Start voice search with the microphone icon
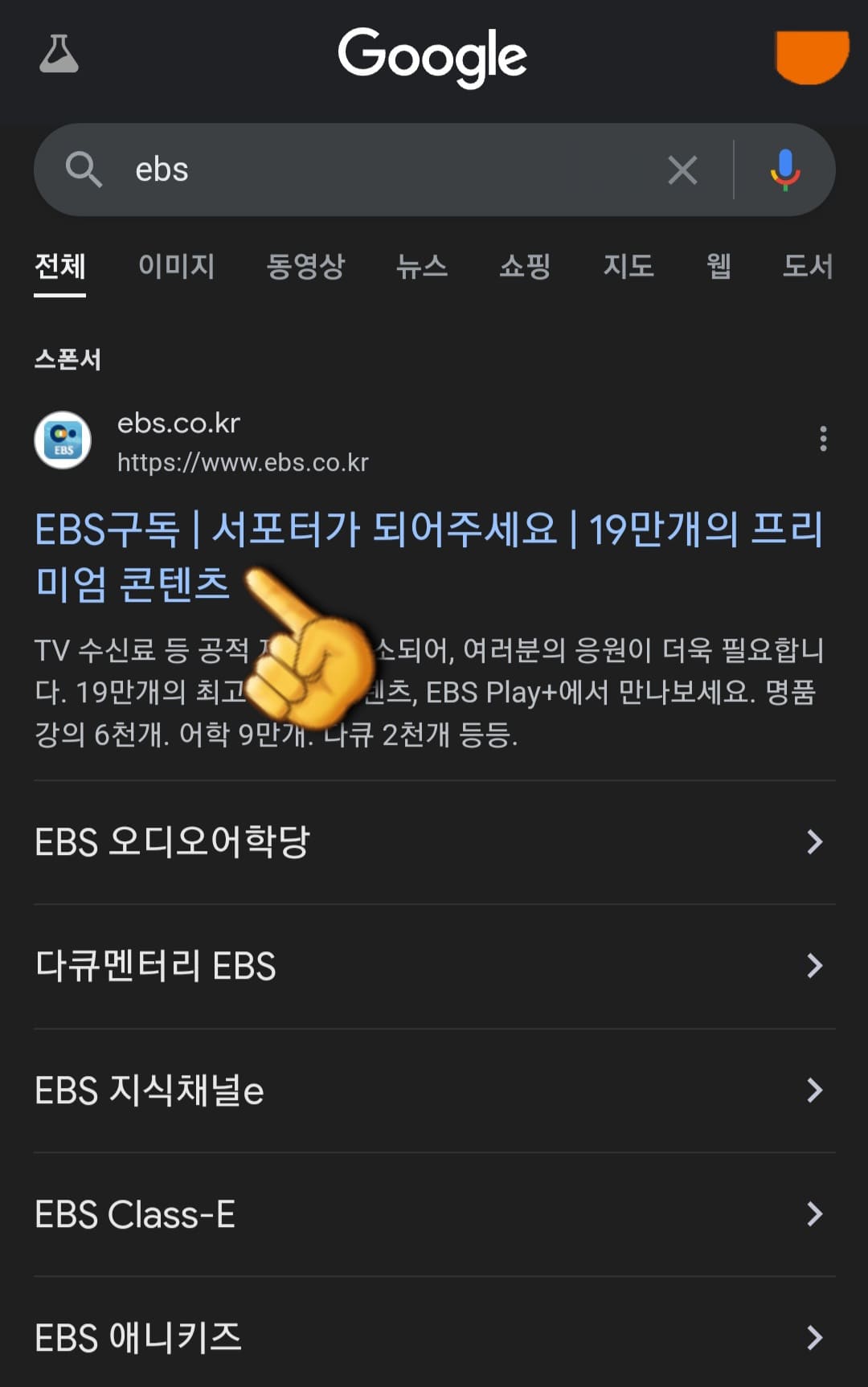Image resolution: width=868 pixels, height=1387 pixels. 785,170
